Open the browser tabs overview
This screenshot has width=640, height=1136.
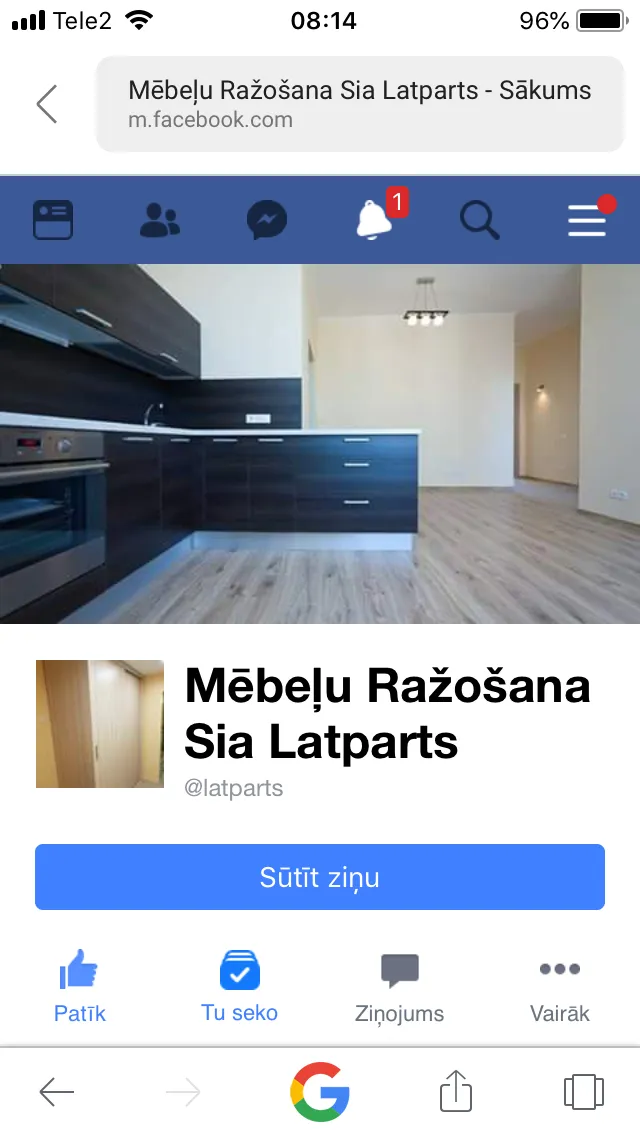[x=583, y=1091]
